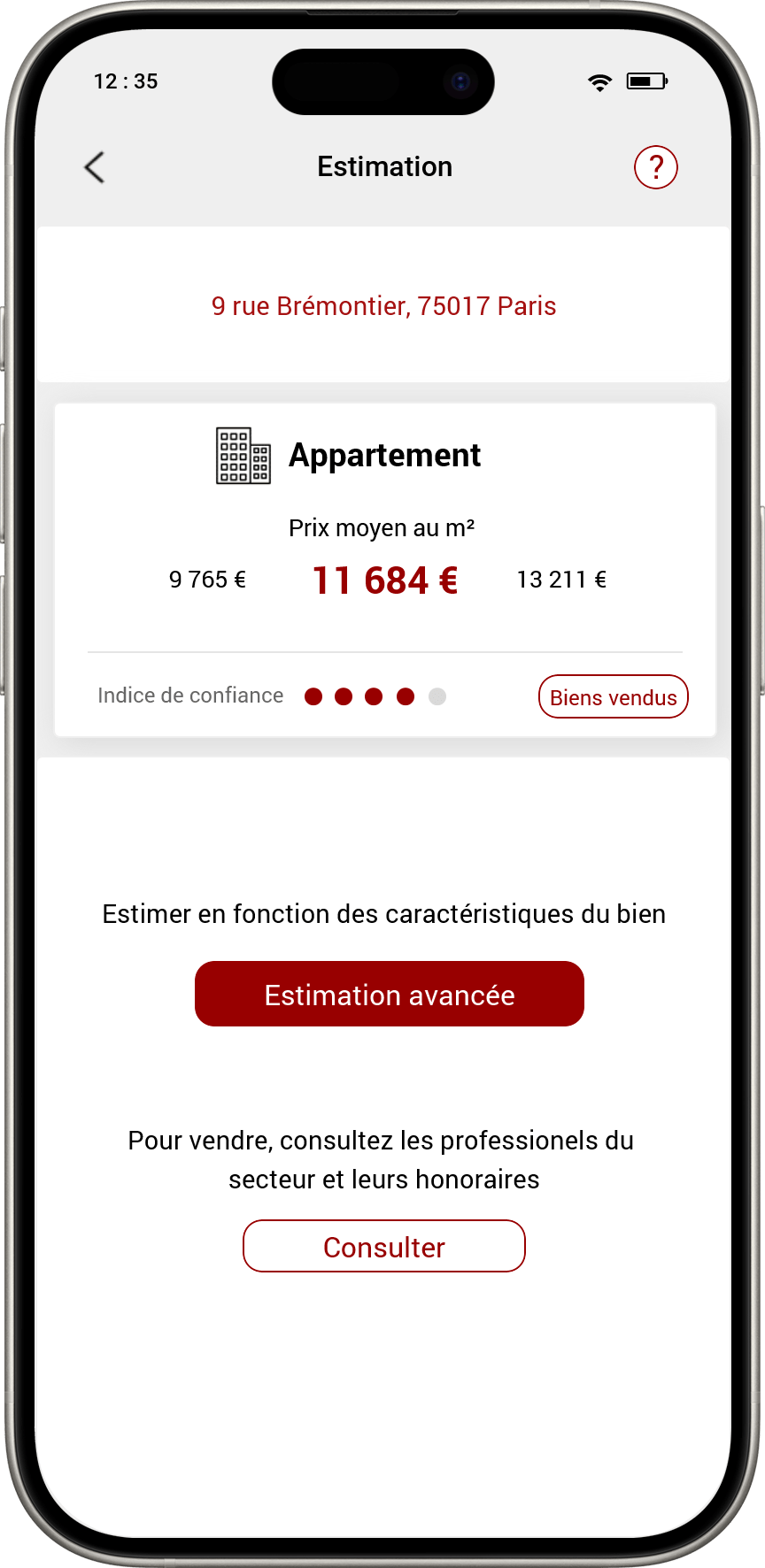Select the Prix moyen au m² label
The image size is (765, 1568).
click(382, 527)
